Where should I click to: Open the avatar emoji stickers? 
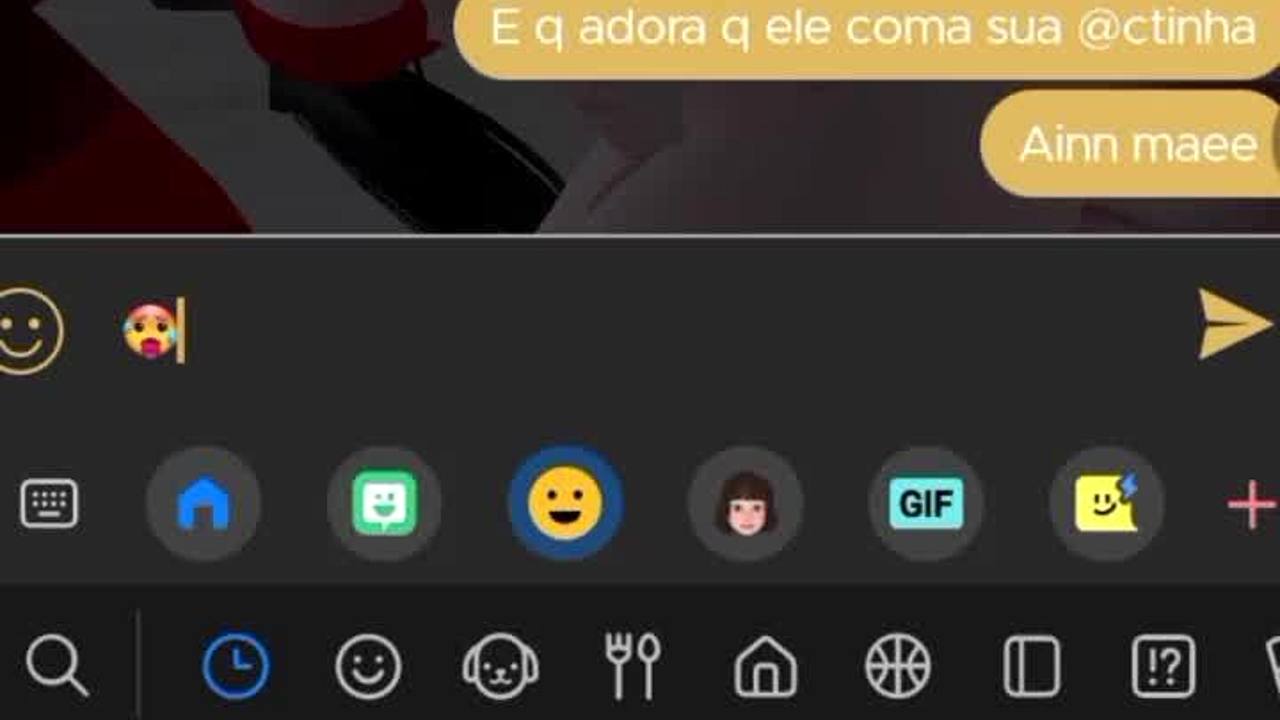(x=746, y=503)
